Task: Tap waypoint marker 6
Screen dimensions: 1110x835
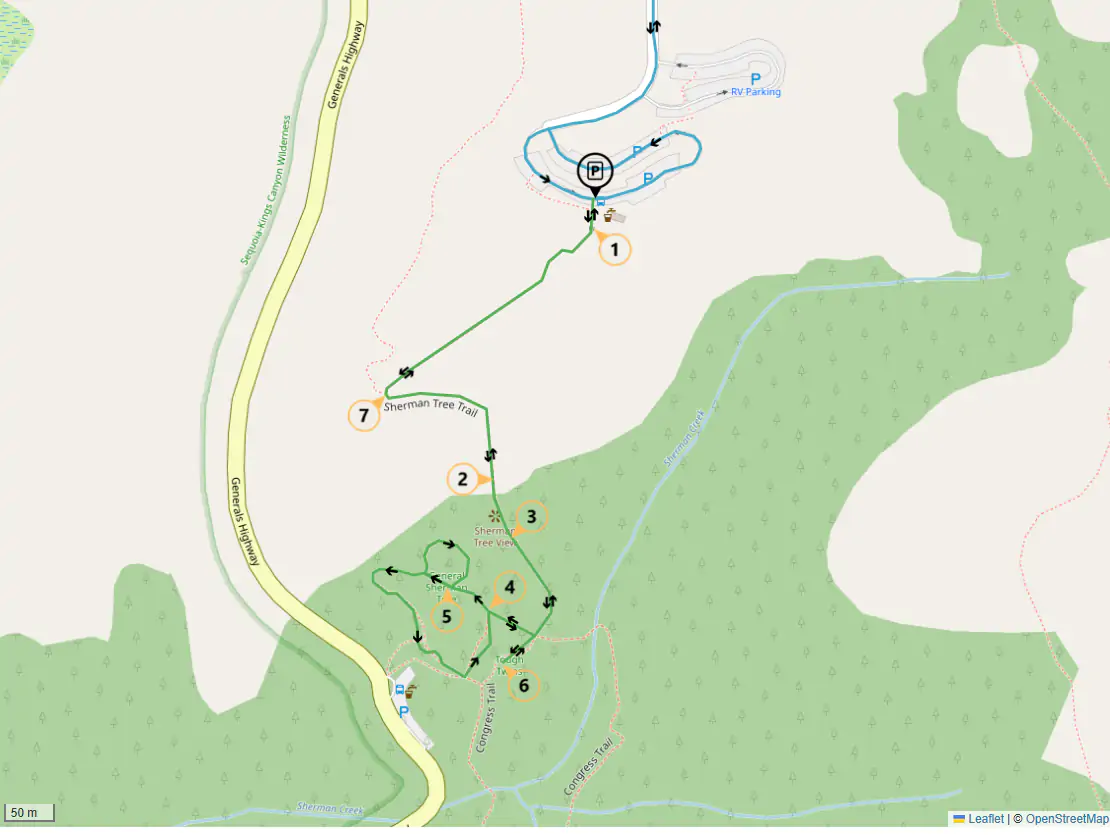Action: pyautogui.click(x=524, y=686)
